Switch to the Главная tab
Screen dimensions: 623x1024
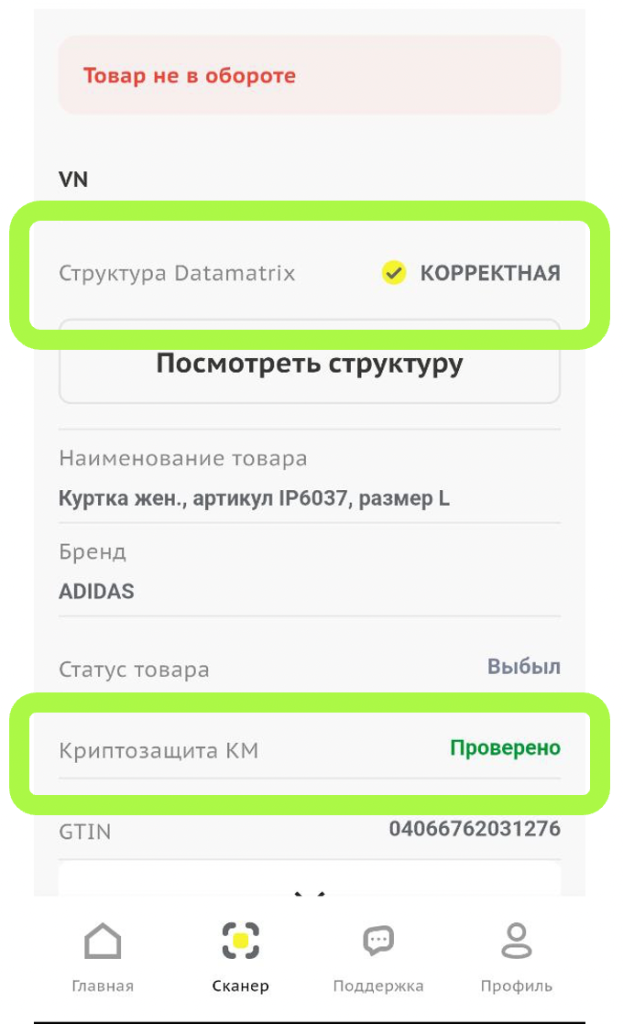pyautogui.click(x=102, y=957)
